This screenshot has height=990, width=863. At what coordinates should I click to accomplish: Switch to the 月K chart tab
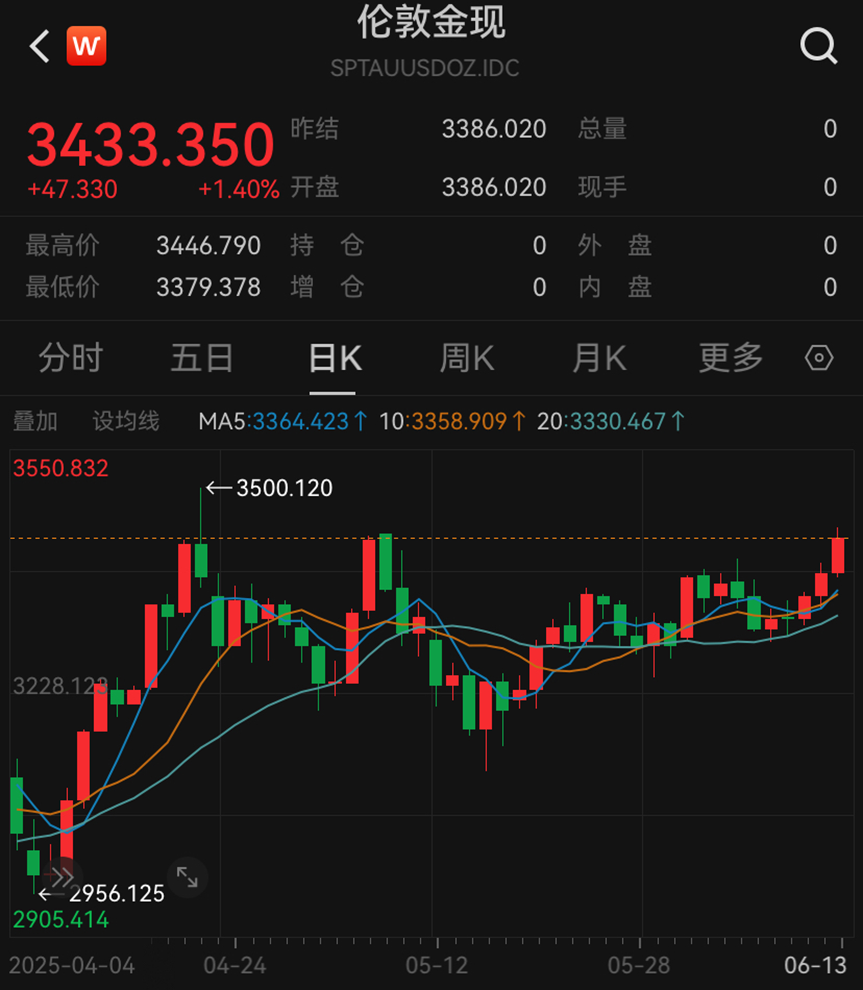click(599, 358)
